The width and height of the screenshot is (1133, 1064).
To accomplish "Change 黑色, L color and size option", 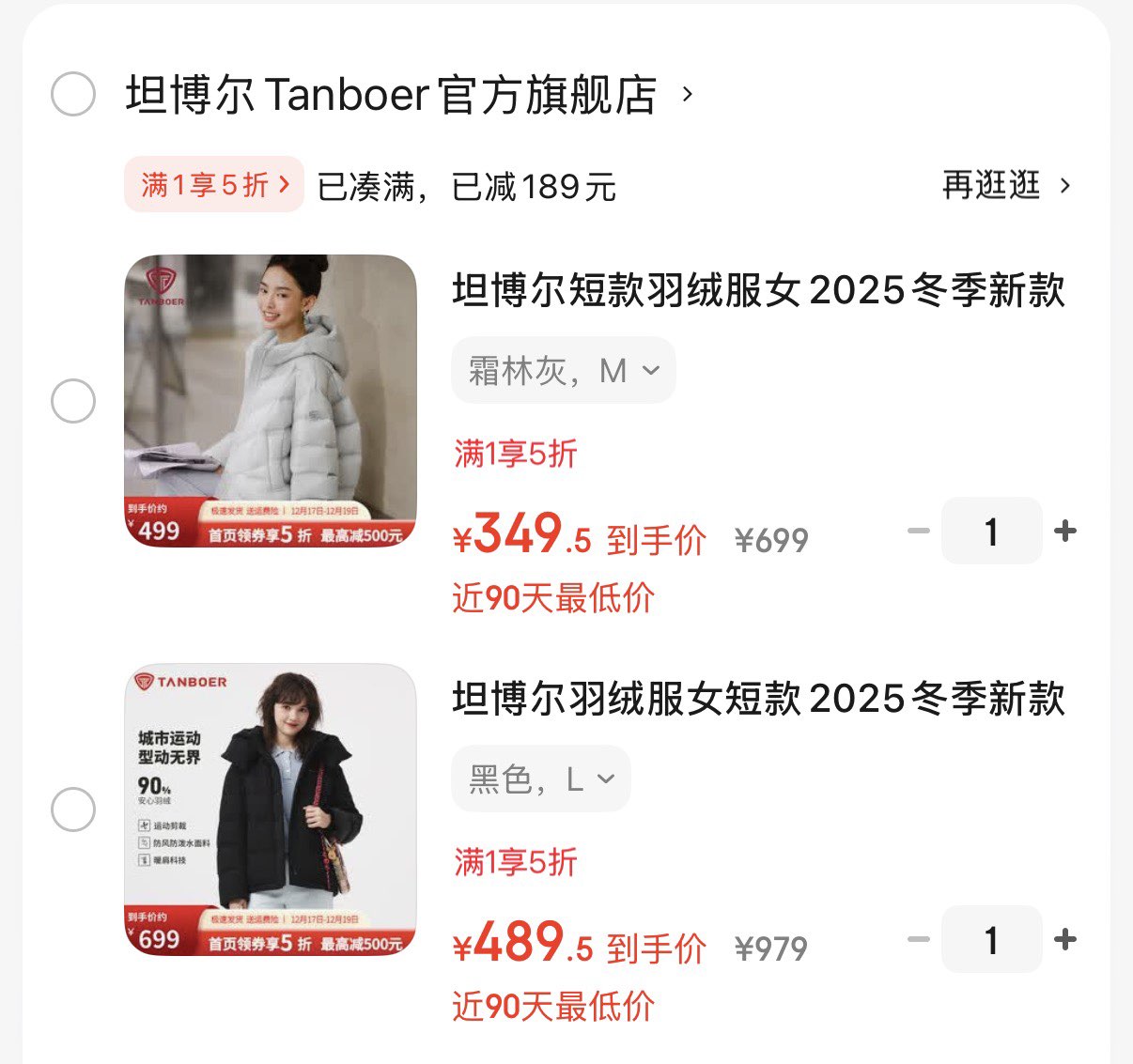I will [x=541, y=779].
